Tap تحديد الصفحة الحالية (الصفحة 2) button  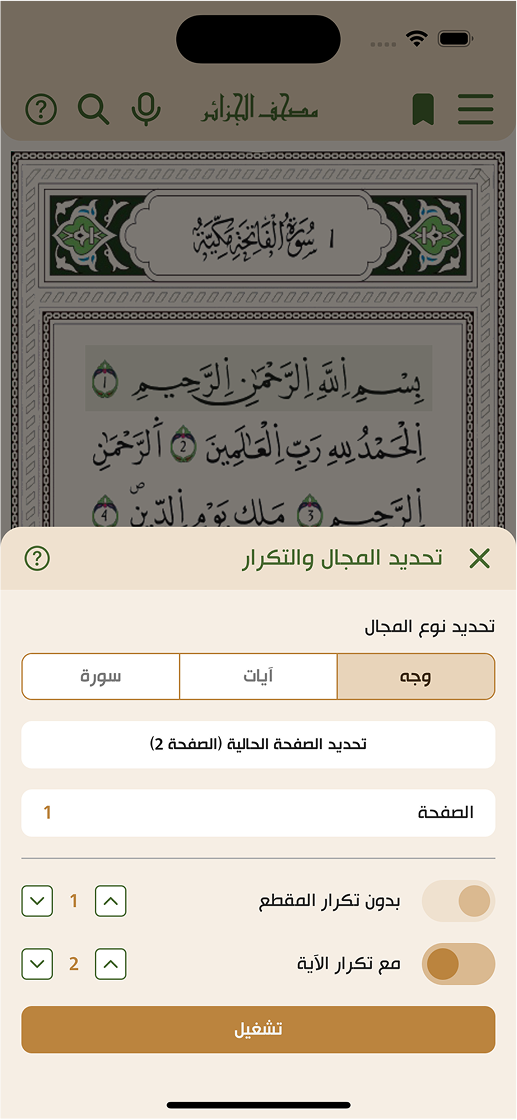(x=258, y=744)
